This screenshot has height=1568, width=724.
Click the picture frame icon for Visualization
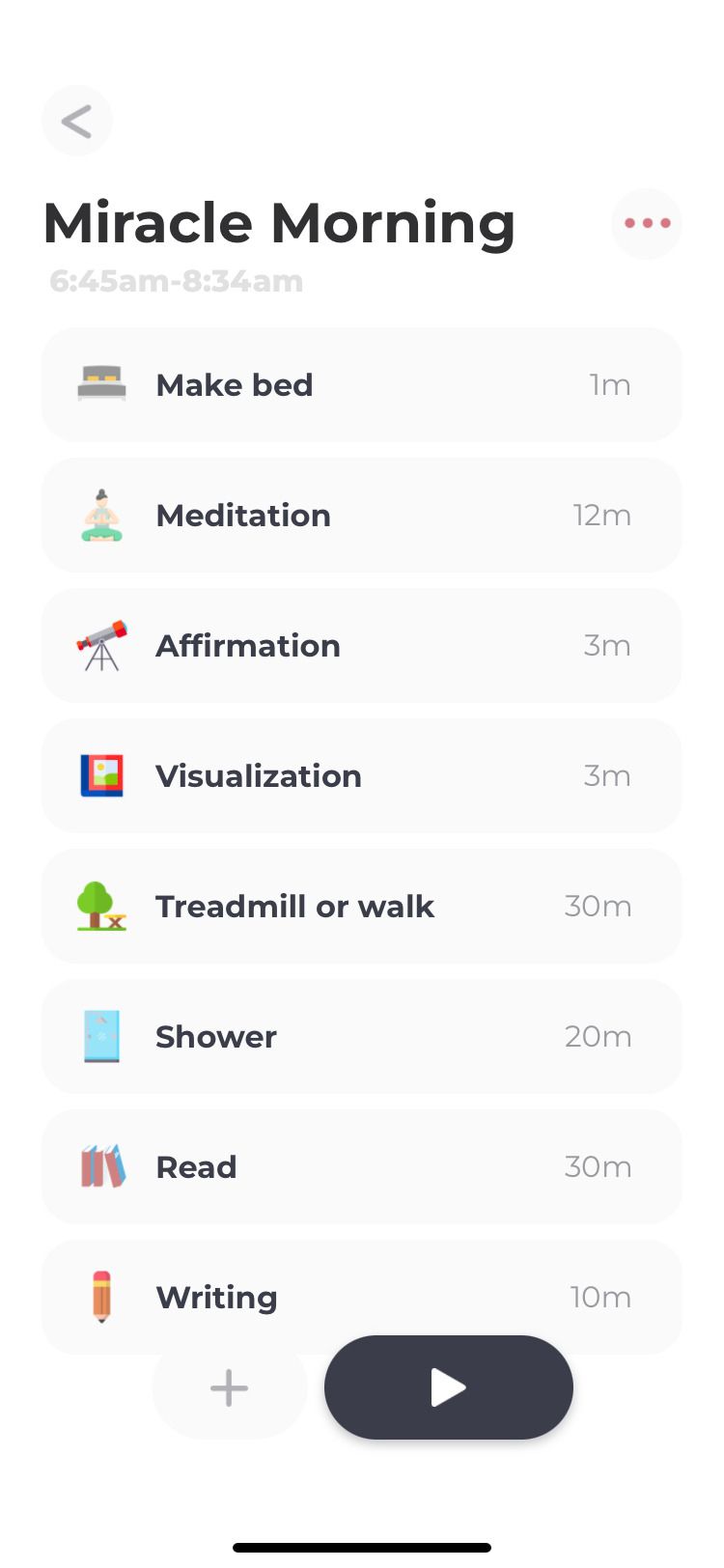[x=101, y=775]
